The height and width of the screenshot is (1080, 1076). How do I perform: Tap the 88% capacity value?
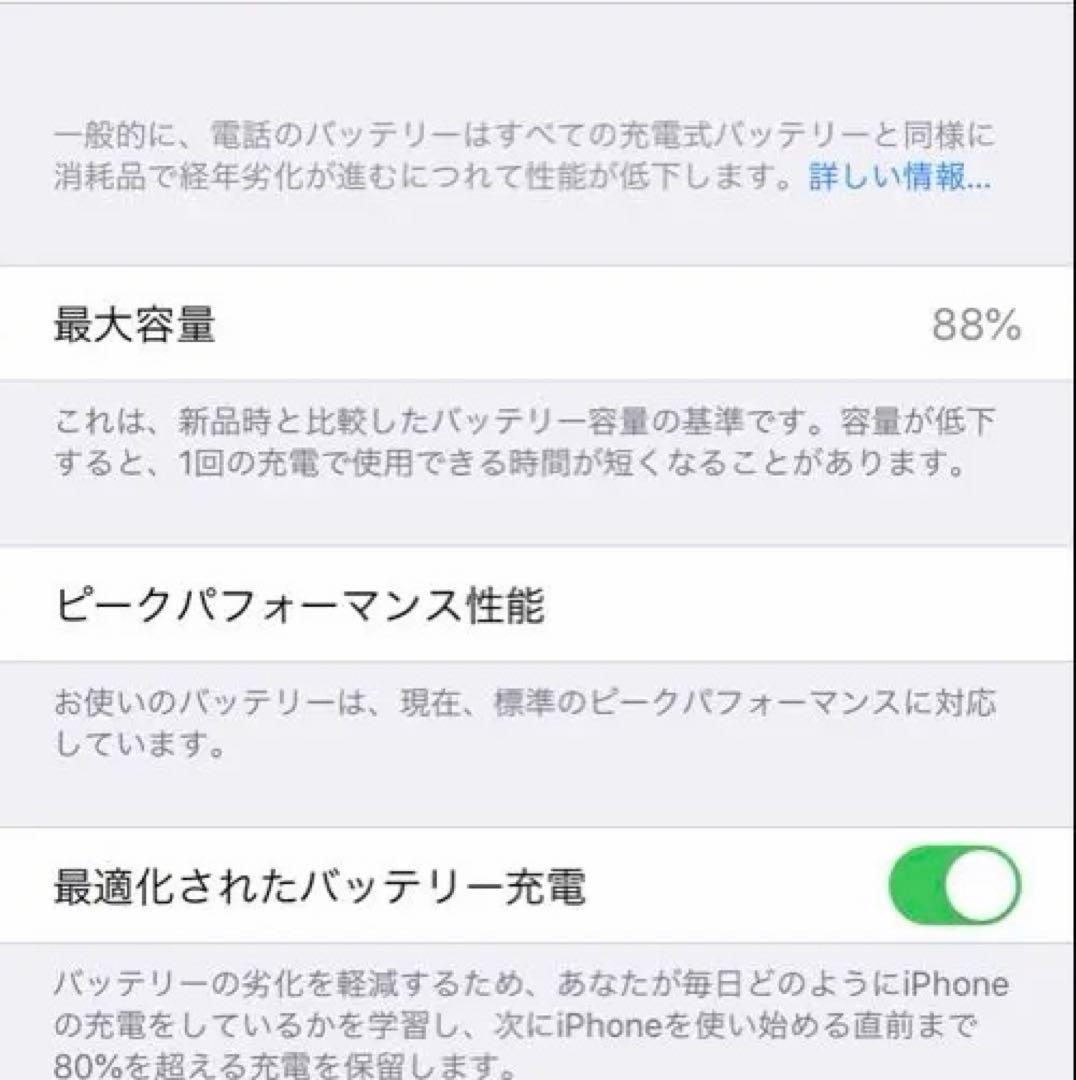pos(977,322)
